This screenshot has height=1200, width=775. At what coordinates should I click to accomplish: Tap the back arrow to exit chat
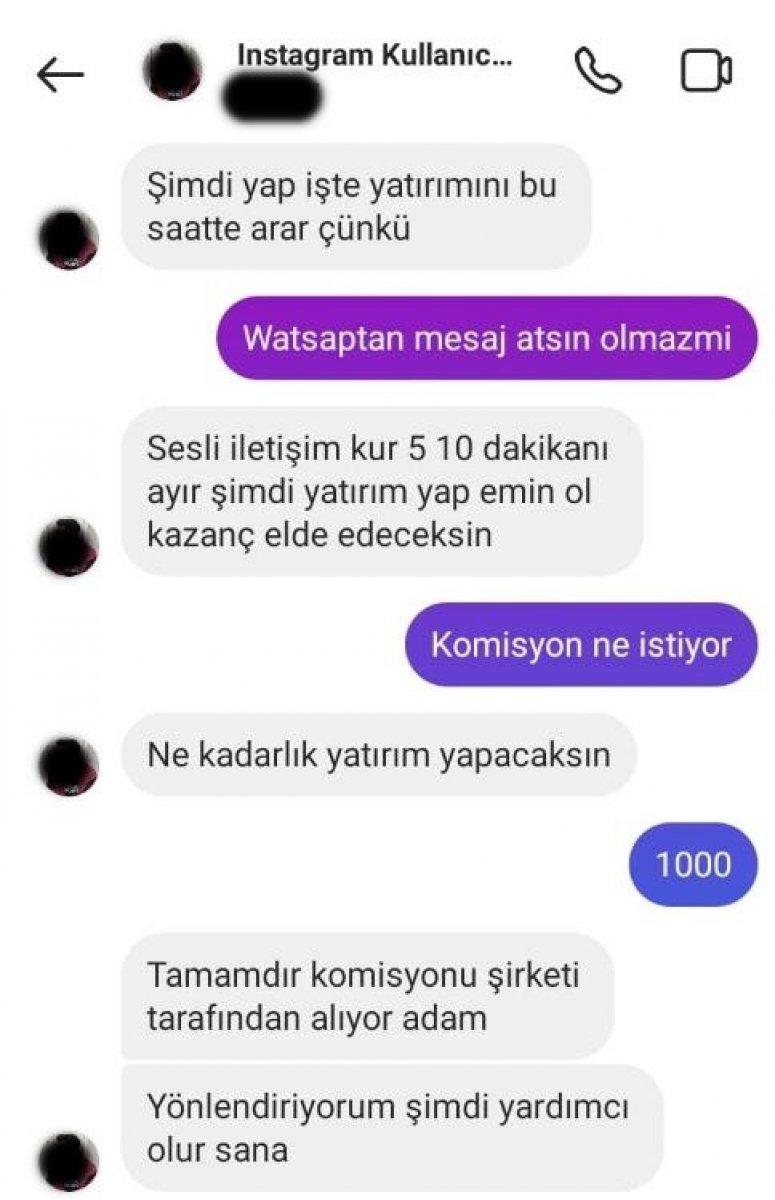58,68
